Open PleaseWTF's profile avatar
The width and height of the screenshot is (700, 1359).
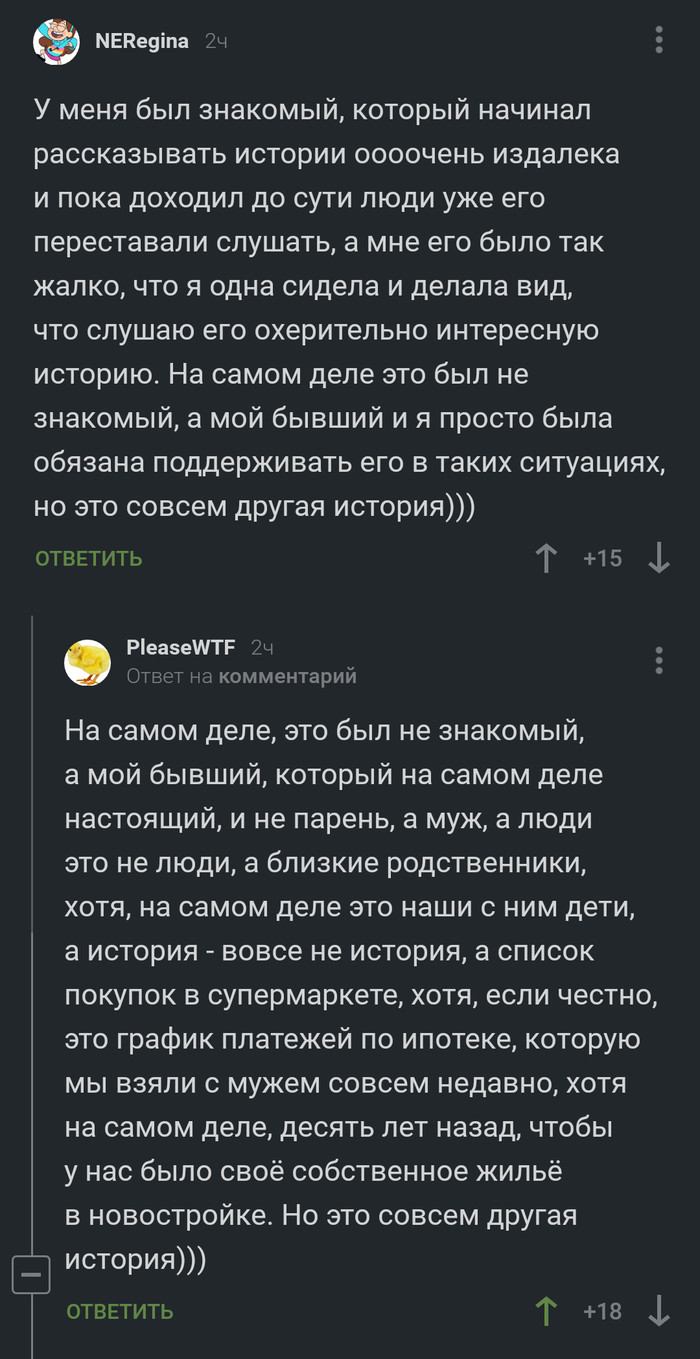[x=88, y=662]
